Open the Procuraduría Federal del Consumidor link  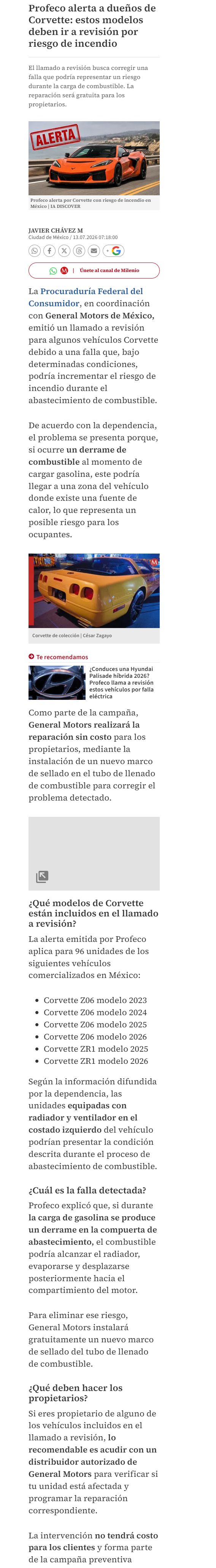click(x=86, y=297)
